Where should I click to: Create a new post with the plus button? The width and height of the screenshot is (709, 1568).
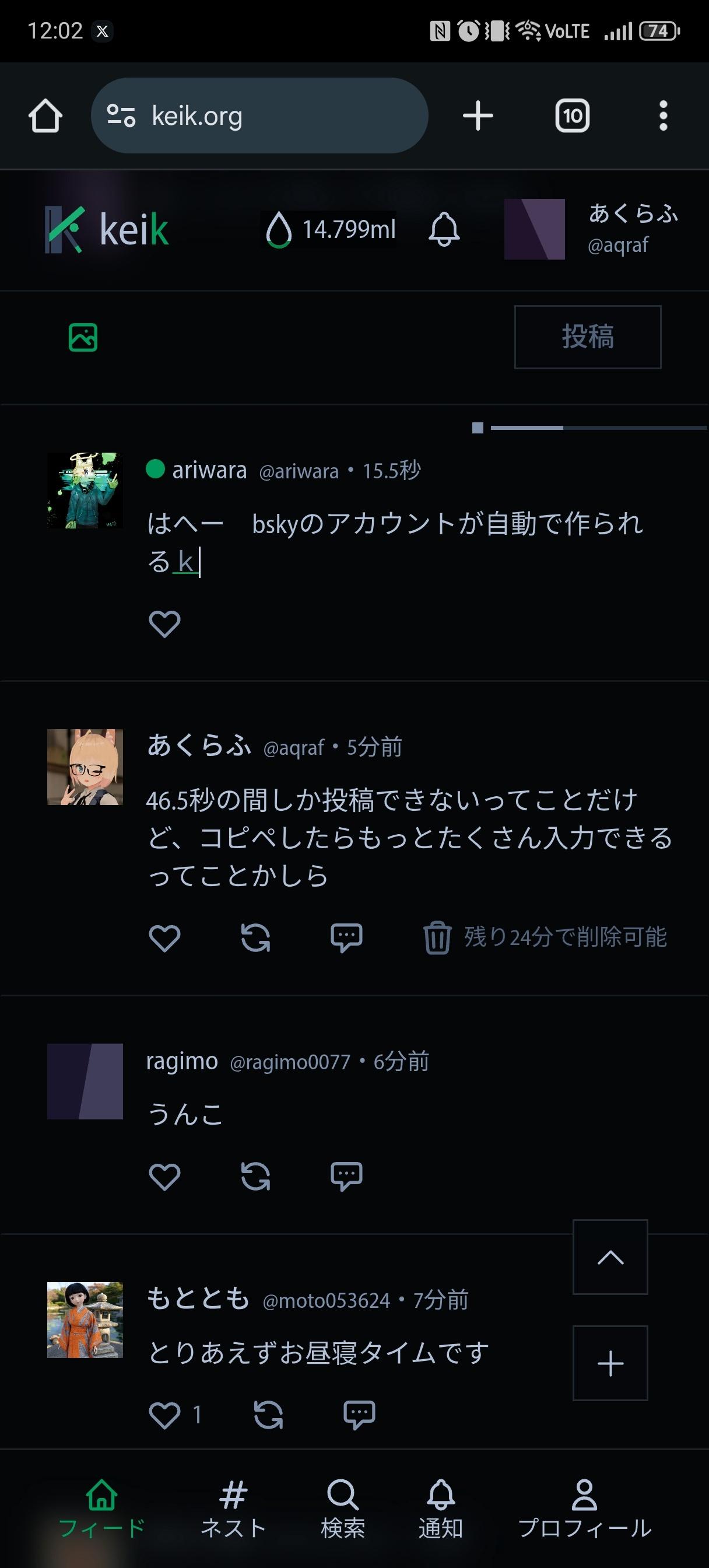click(610, 1363)
